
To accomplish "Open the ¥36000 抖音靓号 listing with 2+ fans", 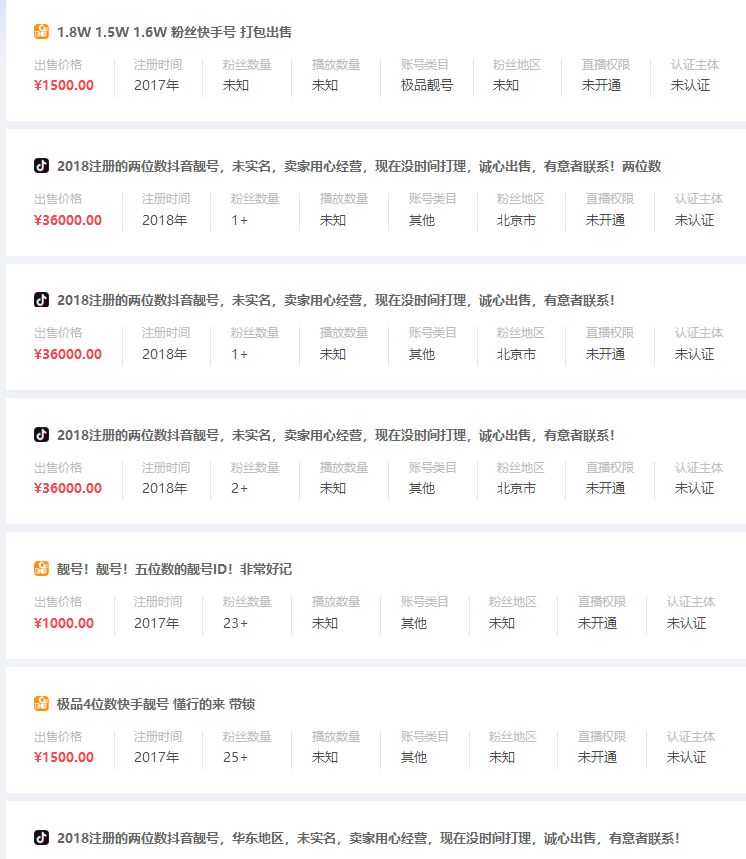I will (x=335, y=435).
